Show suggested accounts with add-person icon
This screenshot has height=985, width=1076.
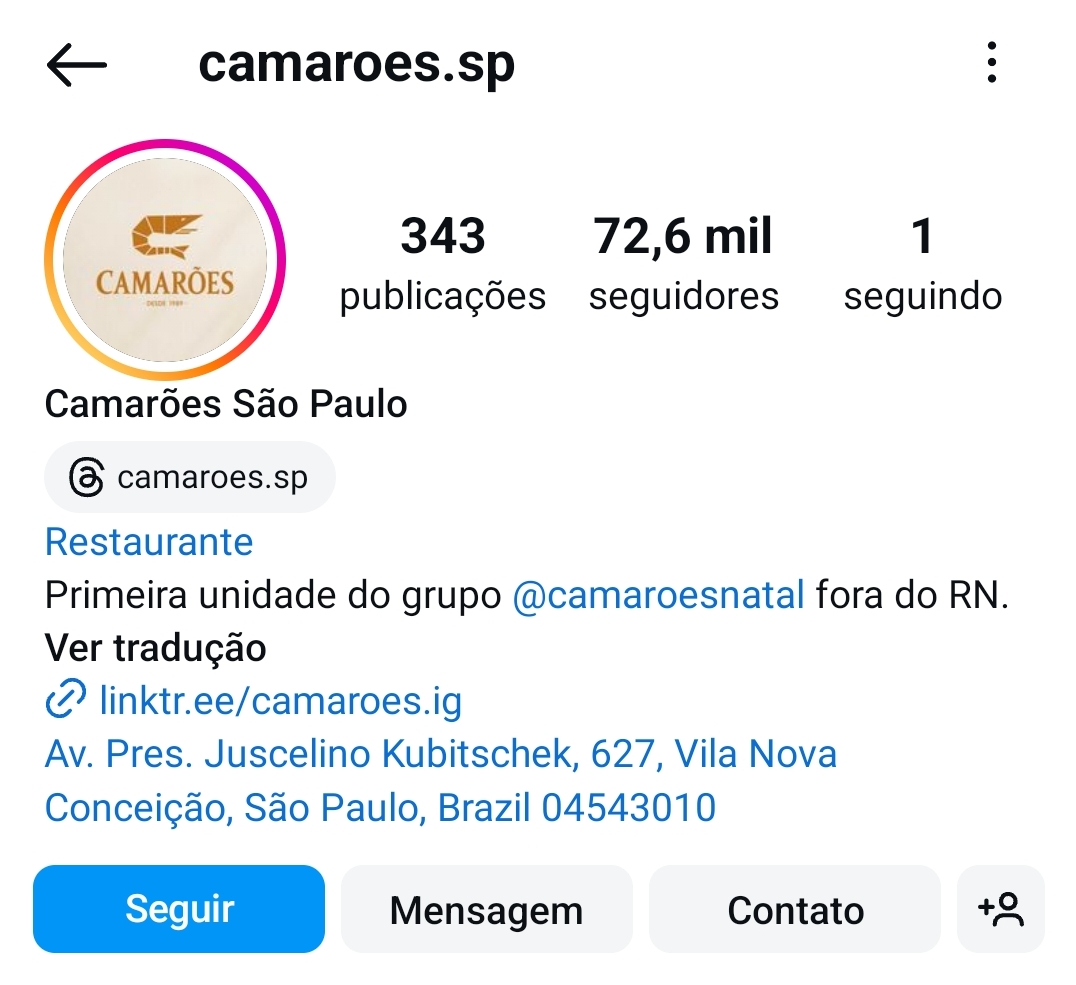tap(1001, 909)
